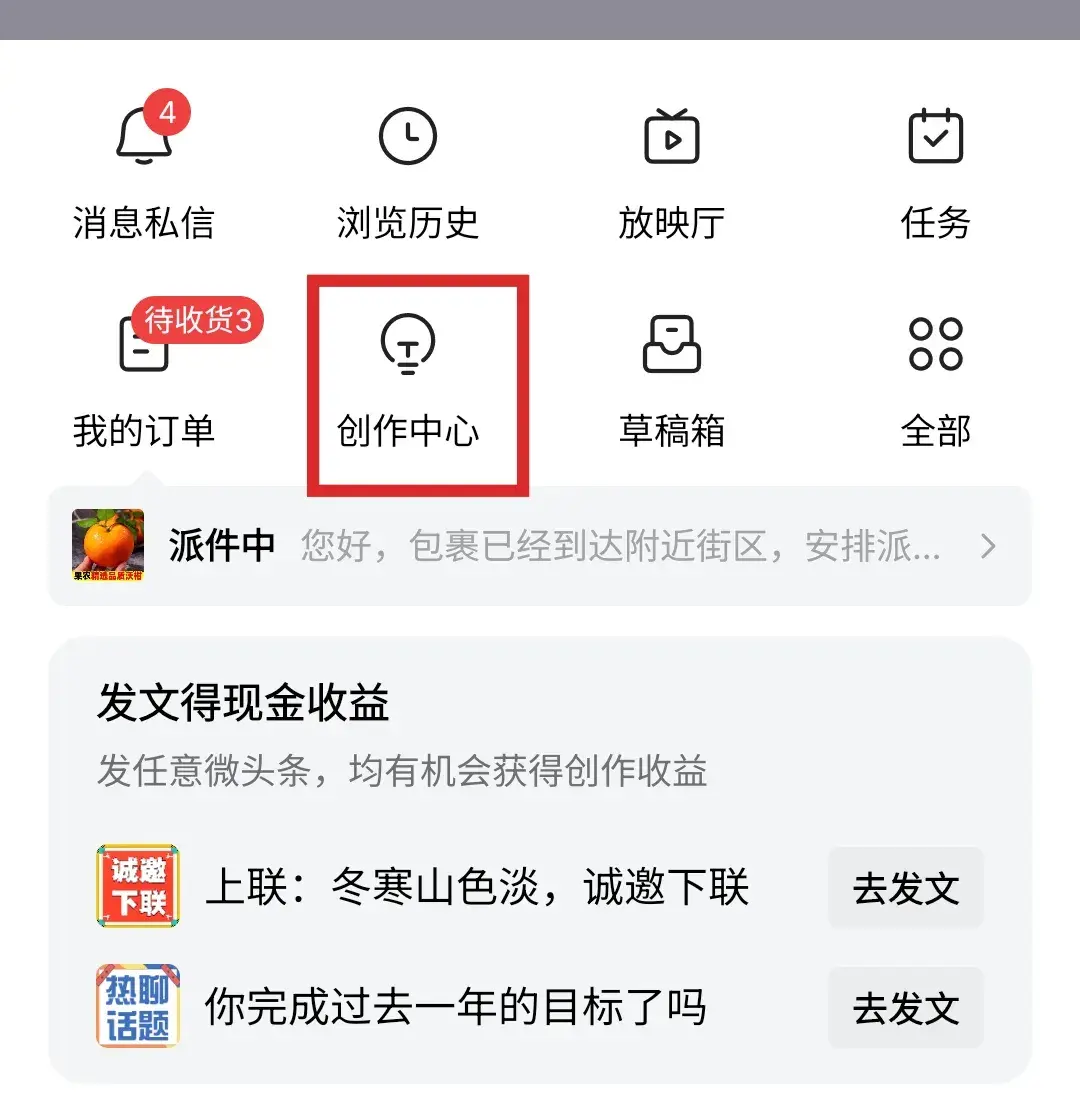Viewport: 1080px width, 1108px height.
Task: Open 全部 grid icon
Action: 936,345
